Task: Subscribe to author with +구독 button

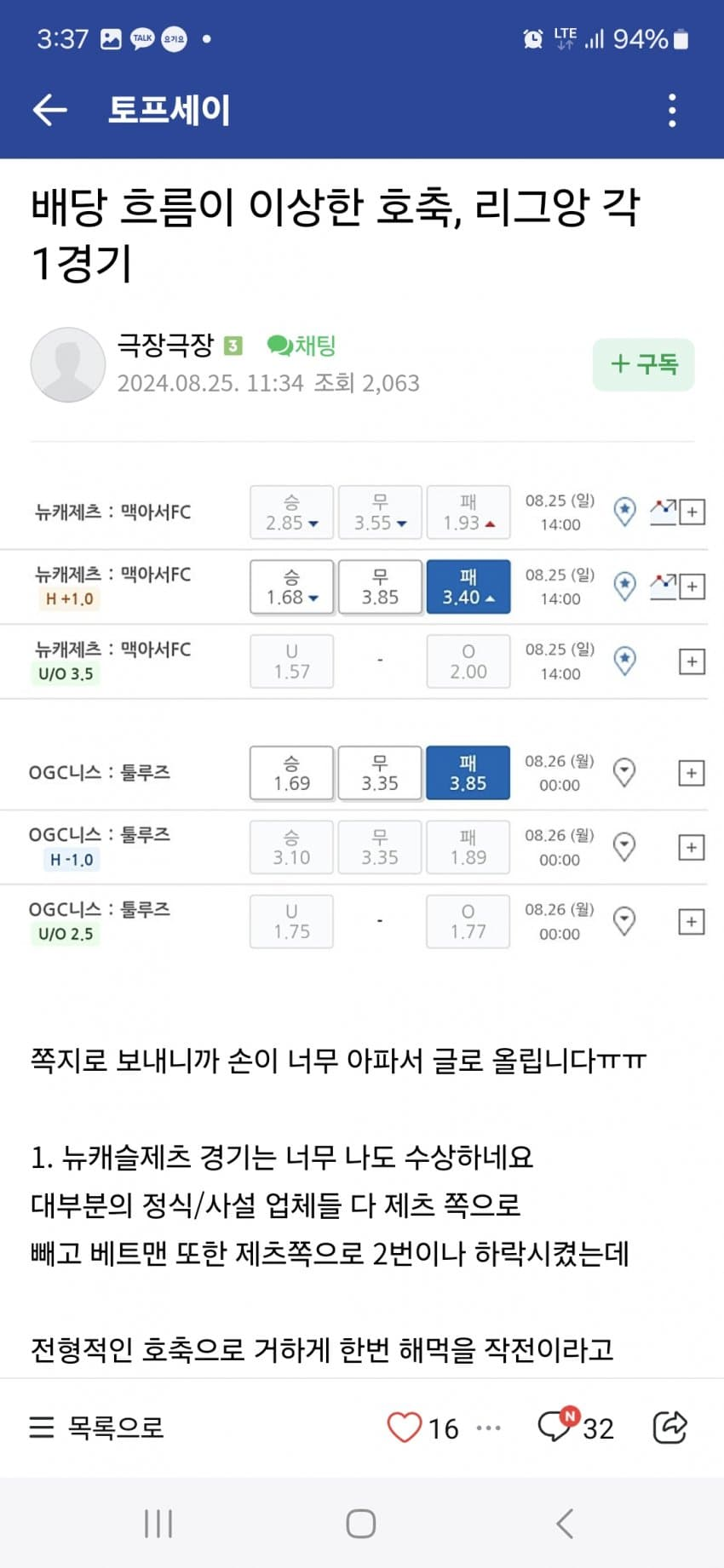Action: [643, 364]
